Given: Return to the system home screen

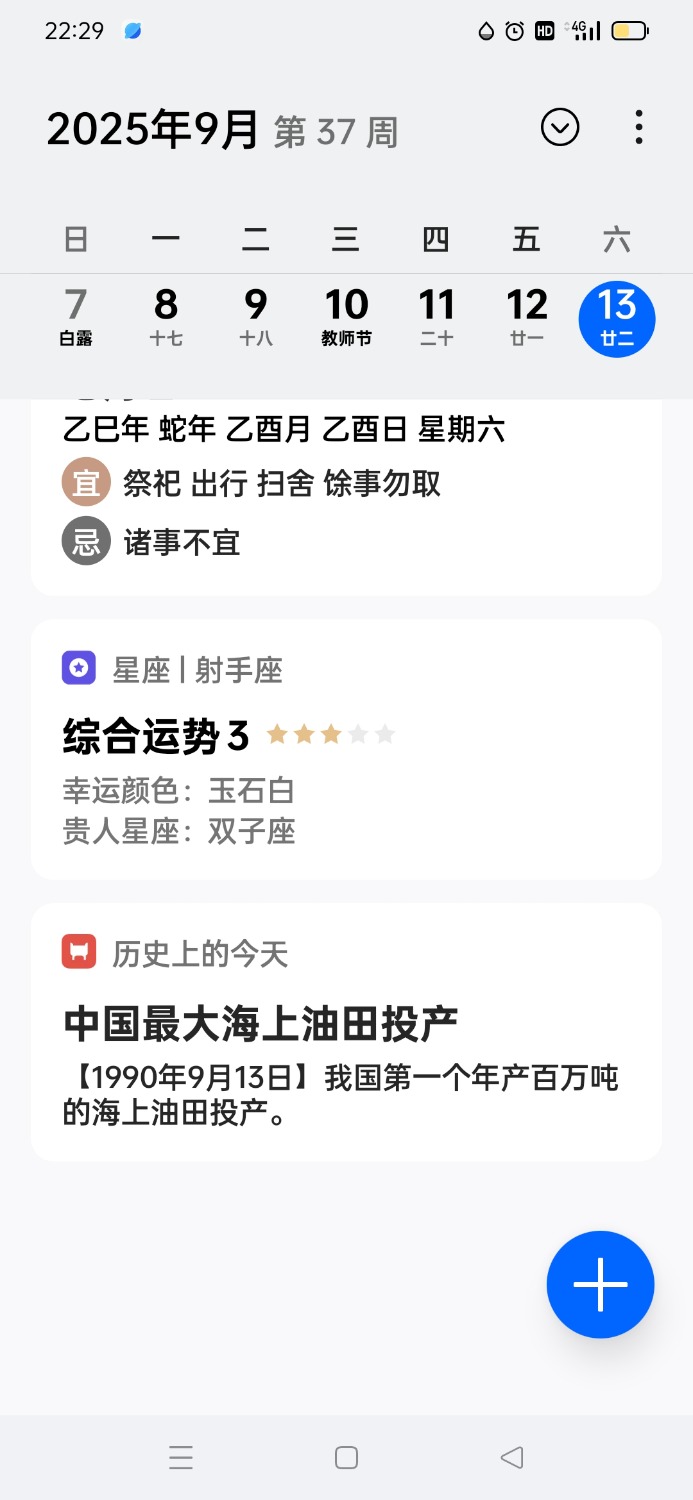Looking at the screenshot, I should point(346,1458).
